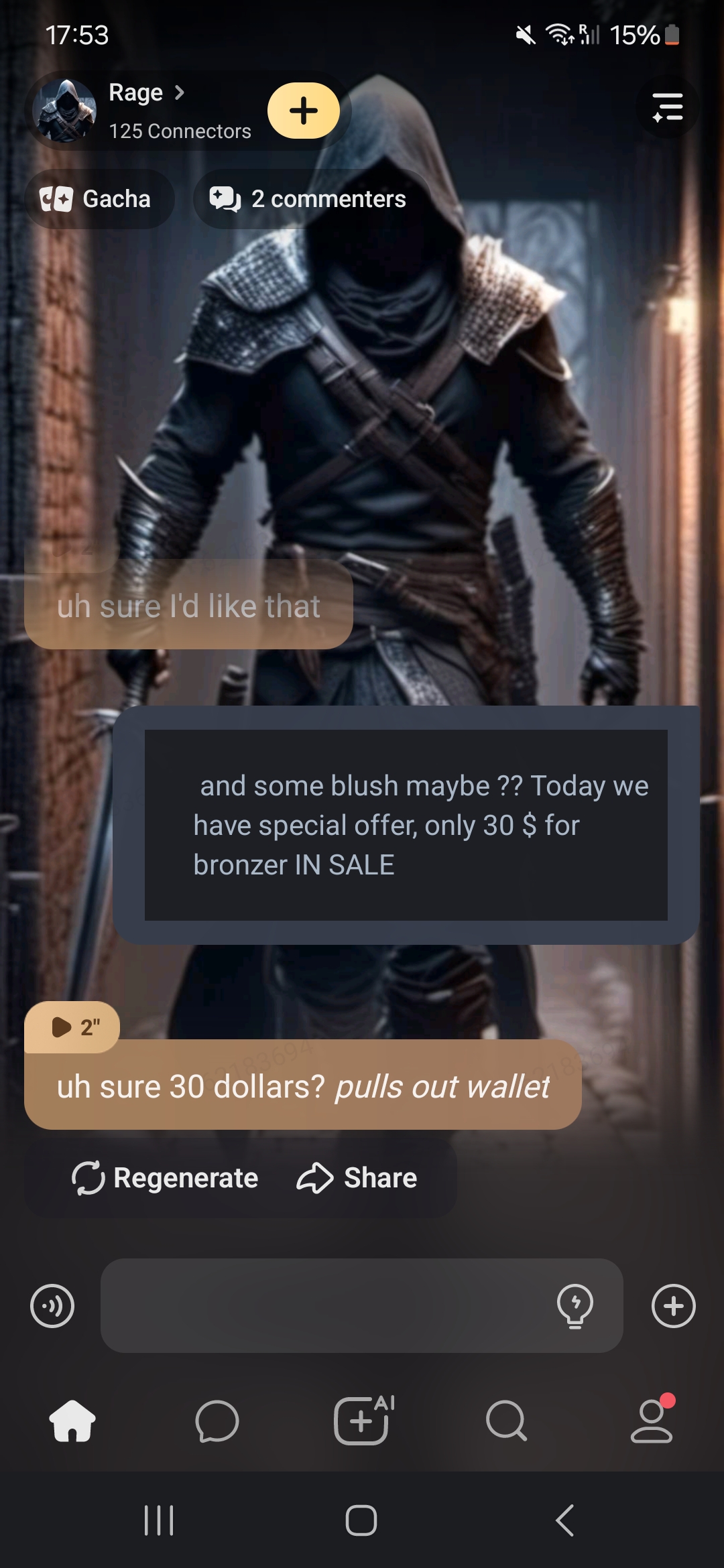This screenshot has height=1568, width=724.
Task: Switch to the chats tab
Action: 217,1421
